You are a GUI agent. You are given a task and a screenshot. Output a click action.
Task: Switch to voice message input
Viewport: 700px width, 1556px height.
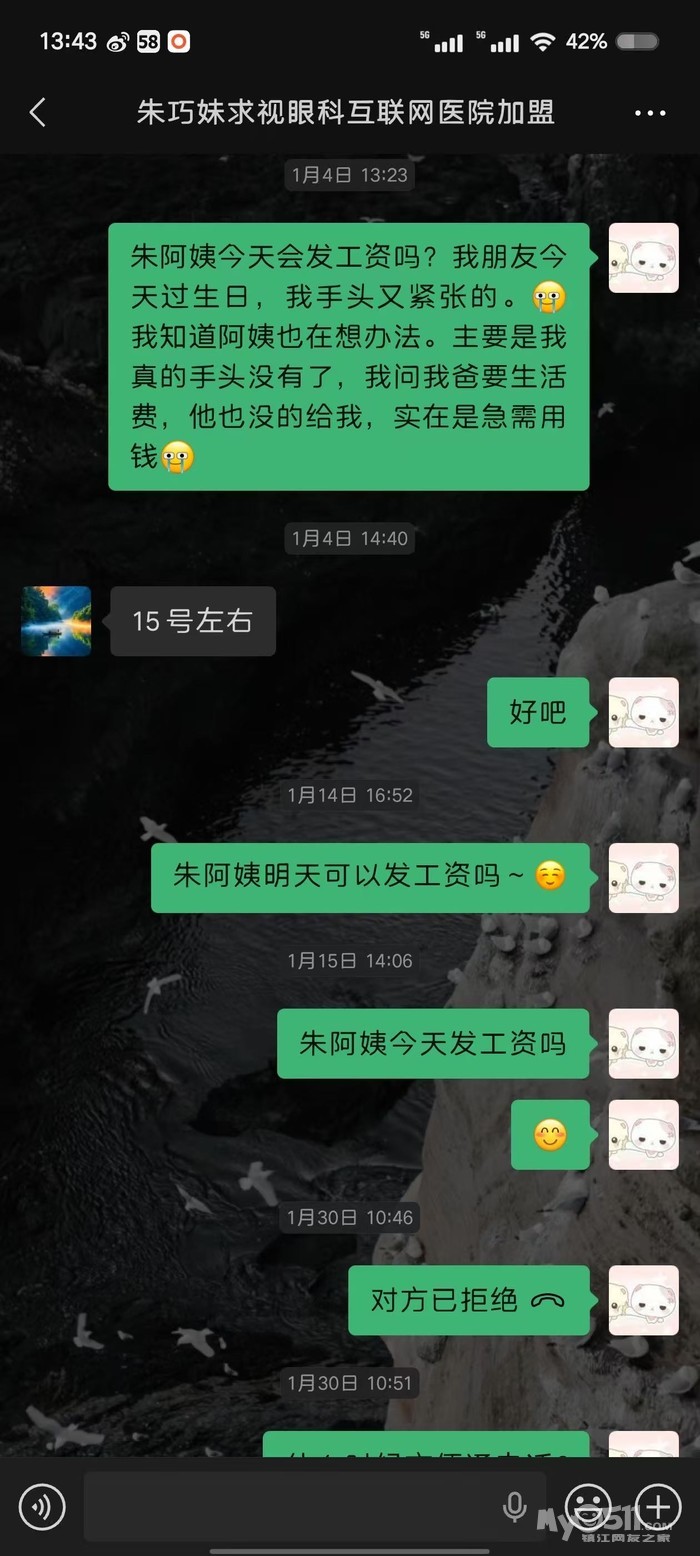click(42, 1507)
